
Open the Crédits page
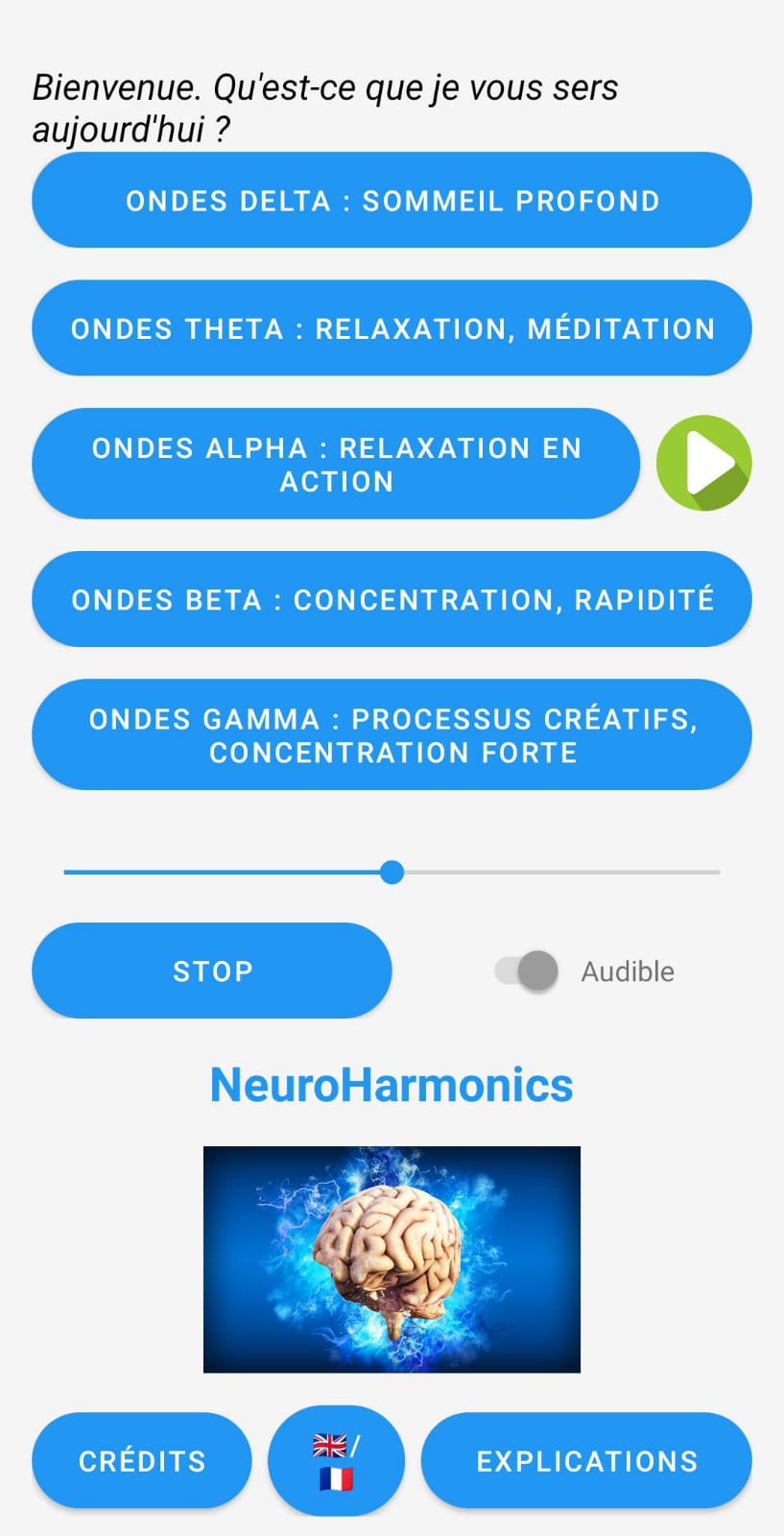pyautogui.click(x=142, y=1461)
